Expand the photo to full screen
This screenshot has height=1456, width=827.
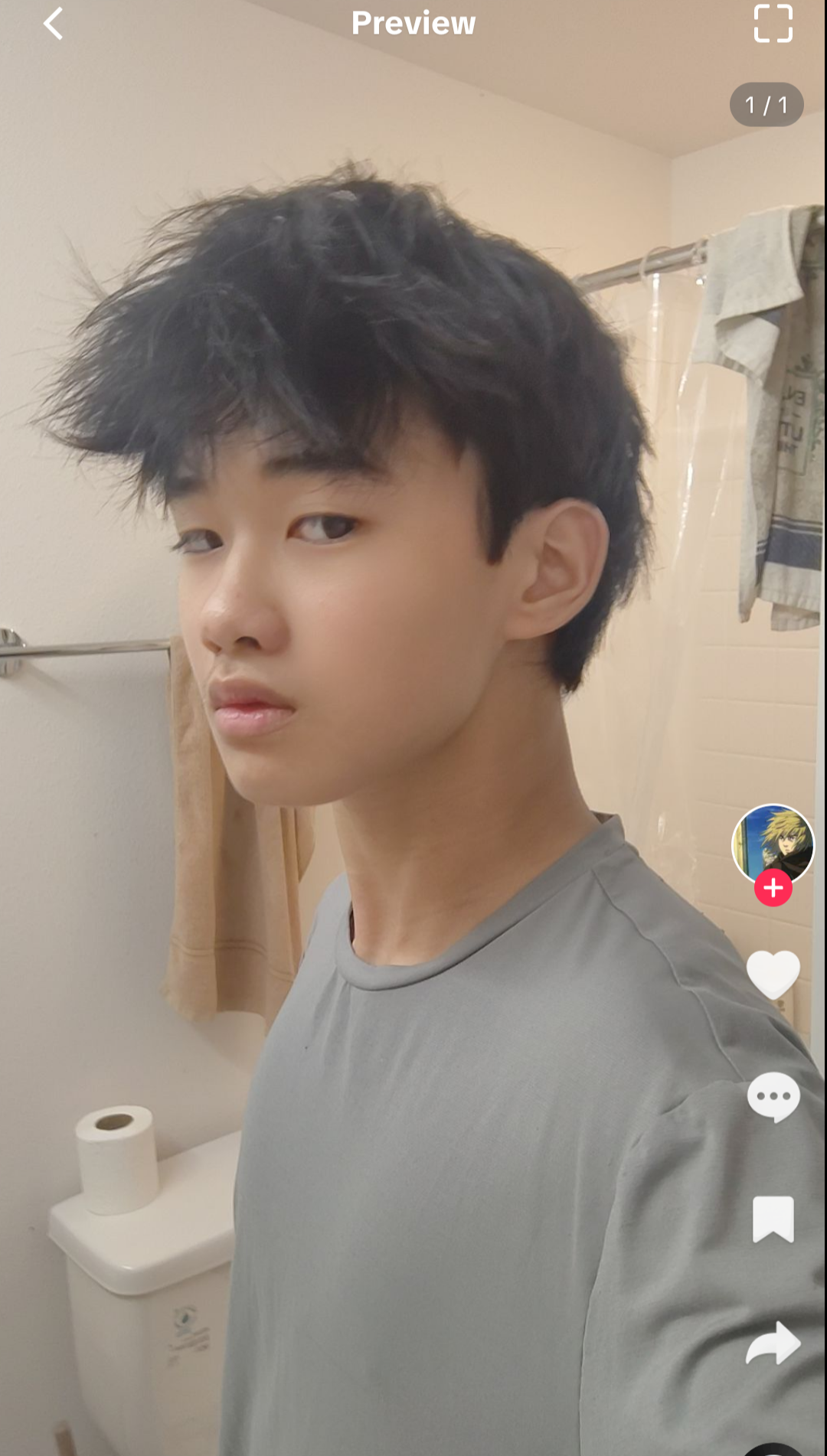[773, 24]
